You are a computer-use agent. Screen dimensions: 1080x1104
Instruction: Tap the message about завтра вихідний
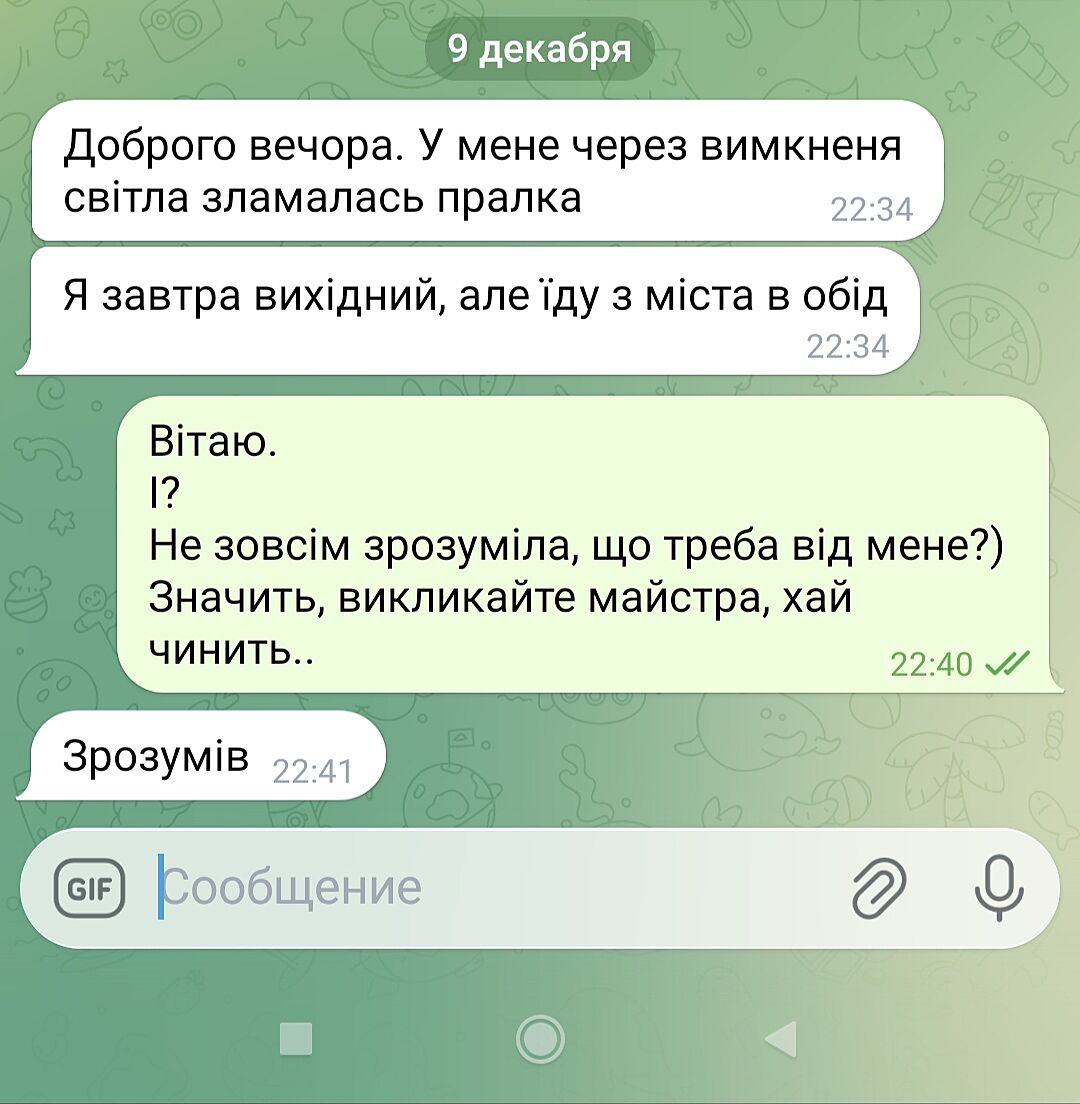tap(470, 311)
